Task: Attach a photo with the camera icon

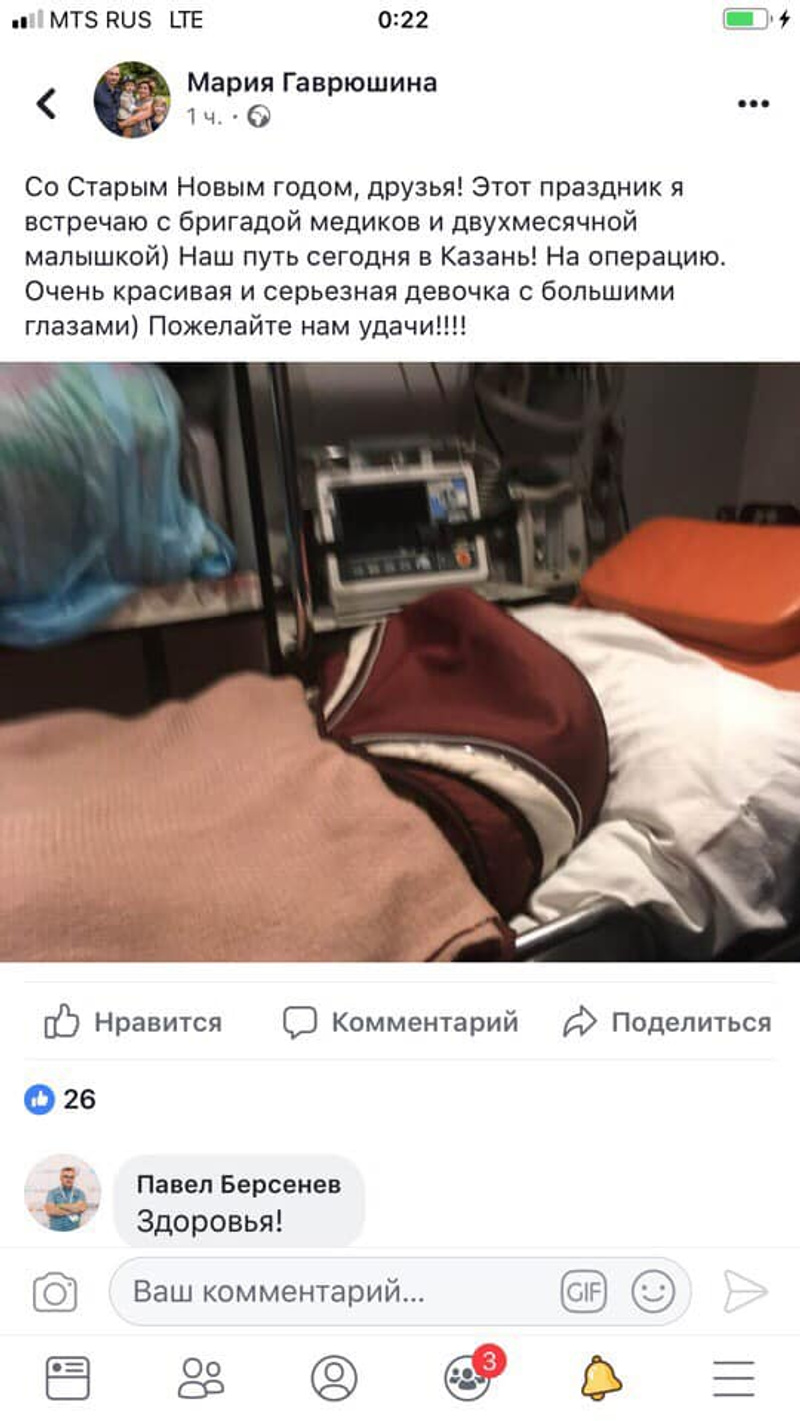Action: click(x=55, y=1292)
